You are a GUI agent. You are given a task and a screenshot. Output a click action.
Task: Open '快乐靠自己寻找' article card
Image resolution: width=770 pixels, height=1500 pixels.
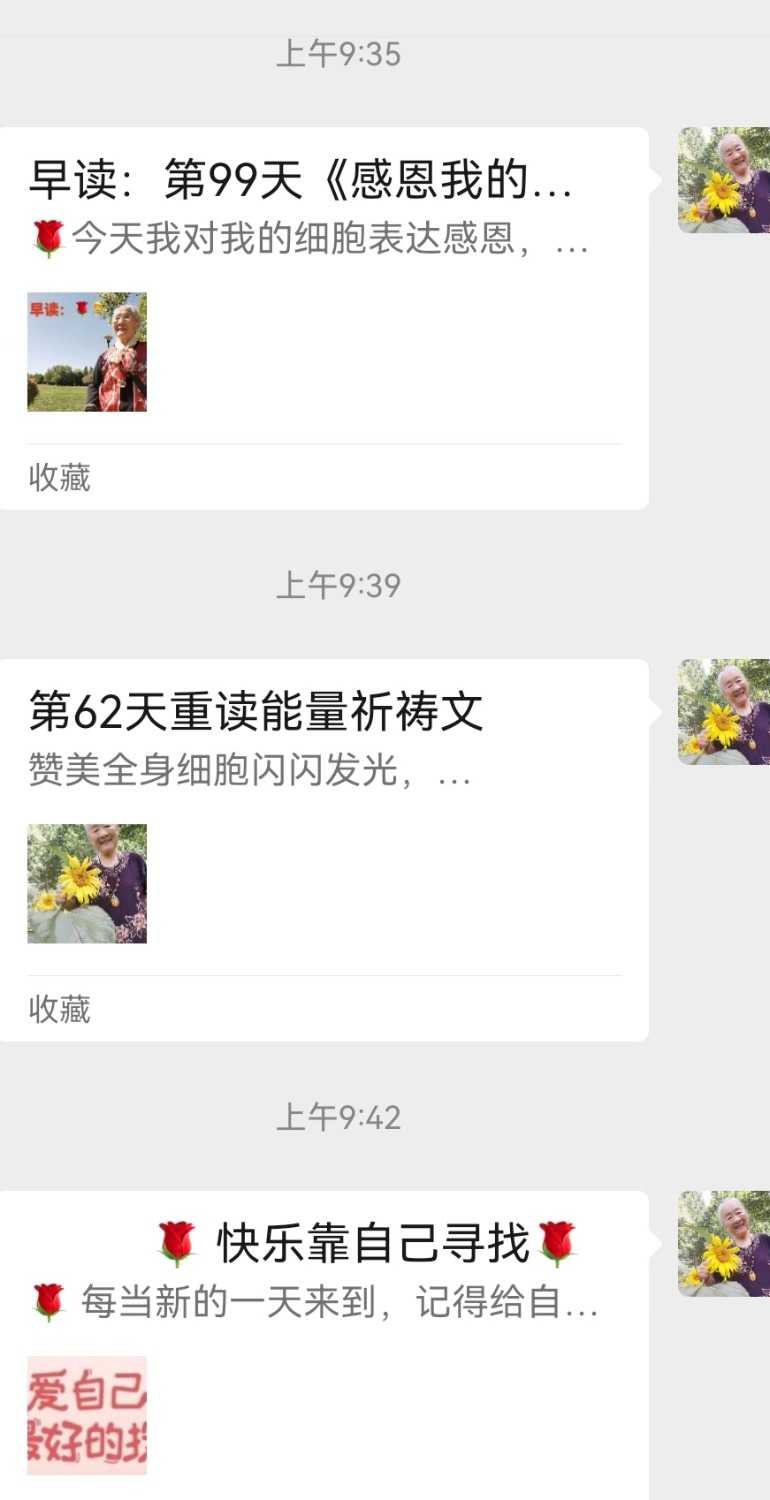tap(320, 1243)
